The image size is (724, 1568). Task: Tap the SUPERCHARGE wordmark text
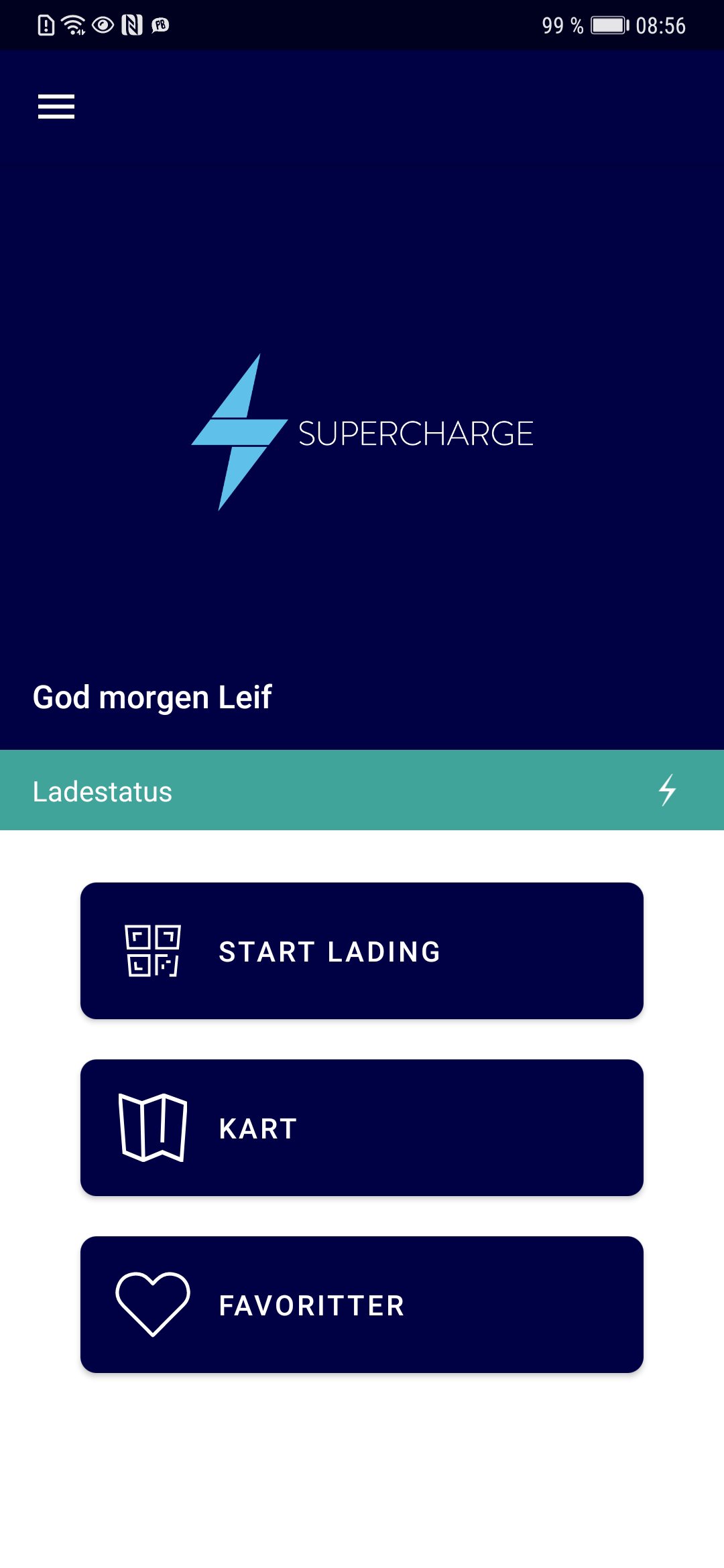[x=414, y=434]
